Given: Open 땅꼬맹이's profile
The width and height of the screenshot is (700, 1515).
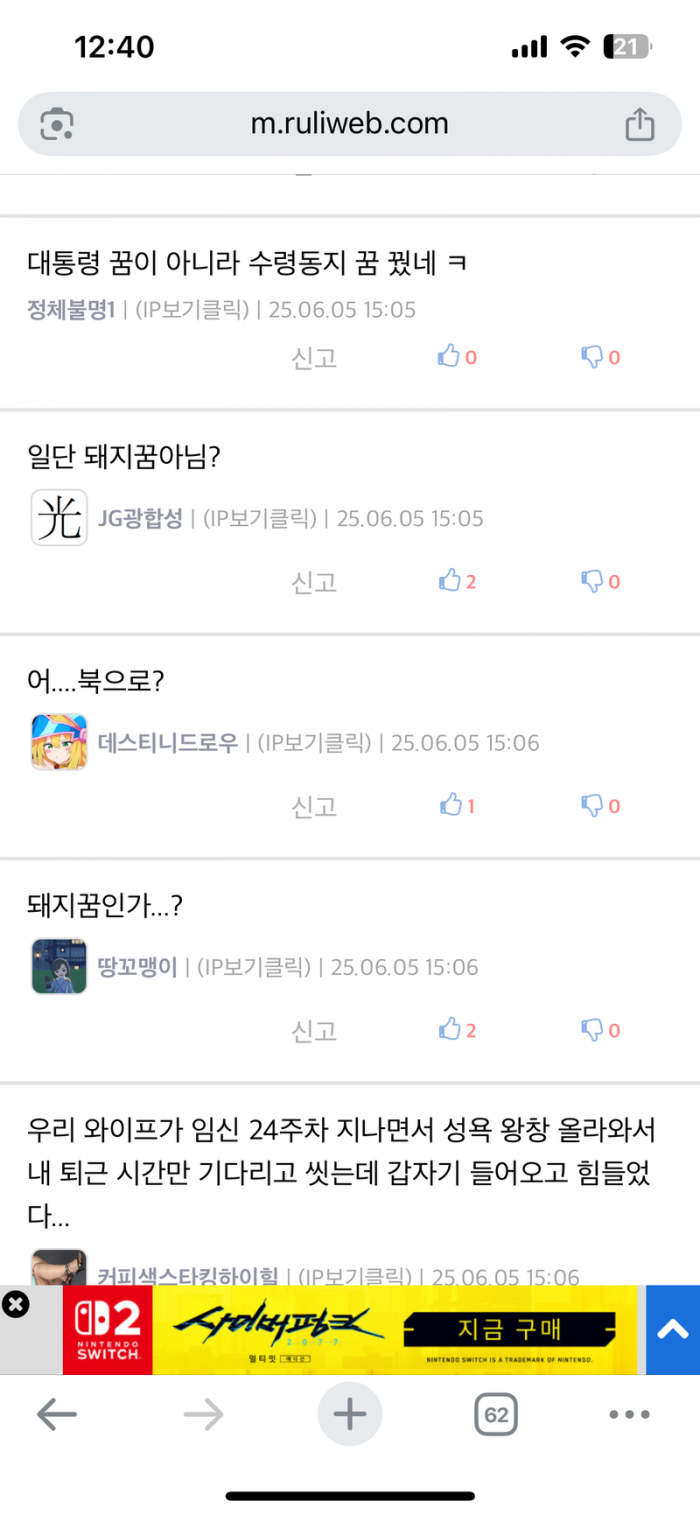Looking at the screenshot, I should tap(137, 967).
